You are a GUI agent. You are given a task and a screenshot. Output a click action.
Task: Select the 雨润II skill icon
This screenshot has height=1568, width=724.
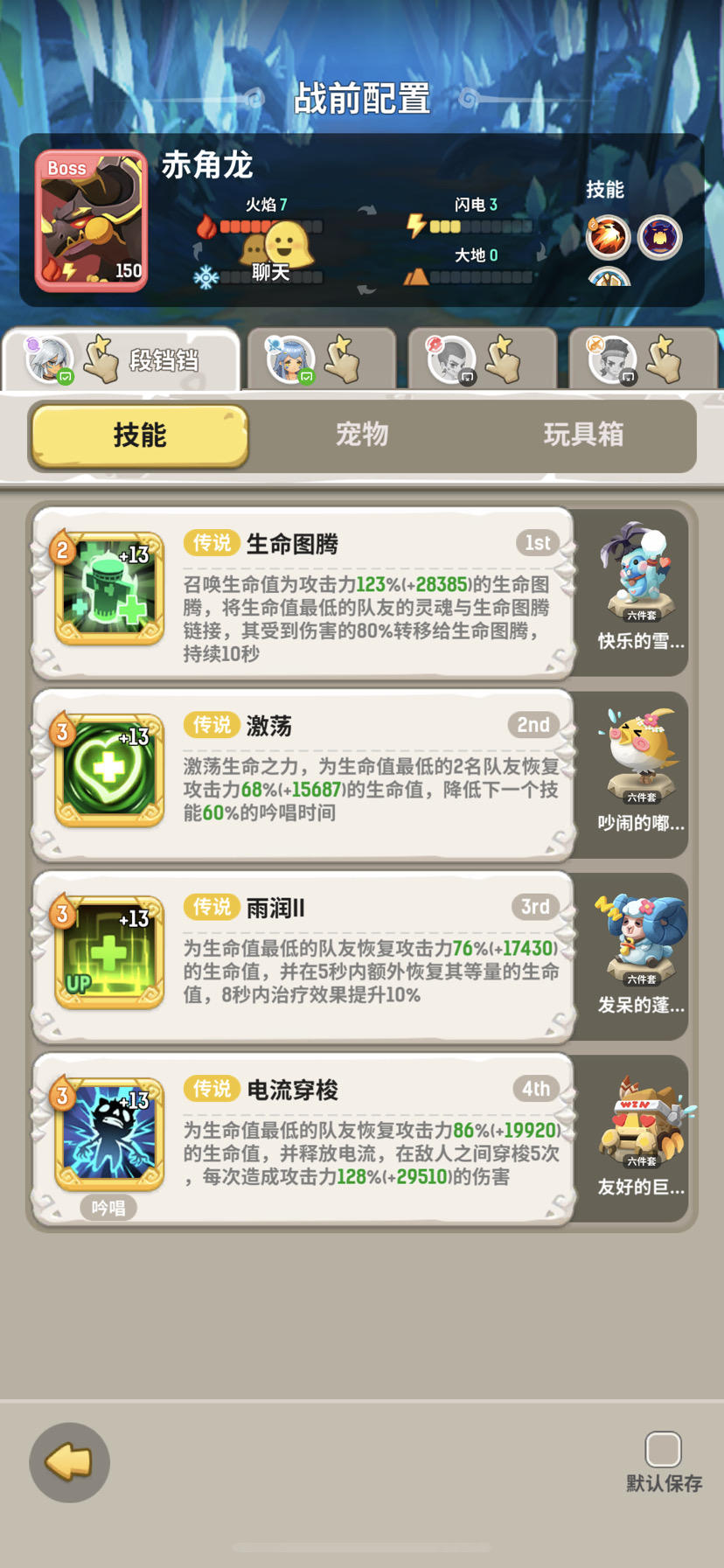(x=107, y=951)
